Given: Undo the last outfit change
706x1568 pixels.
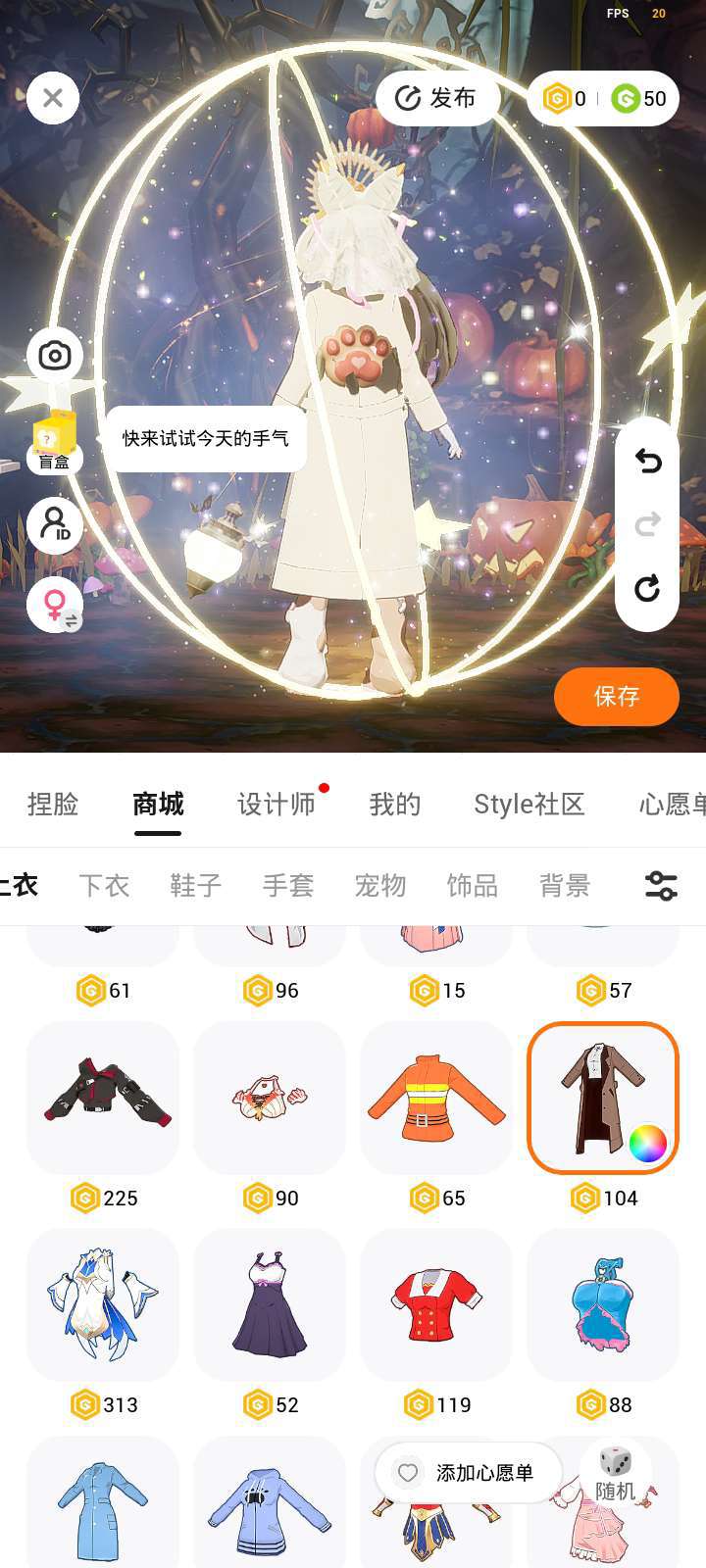Looking at the screenshot, I should pos(647,461).
